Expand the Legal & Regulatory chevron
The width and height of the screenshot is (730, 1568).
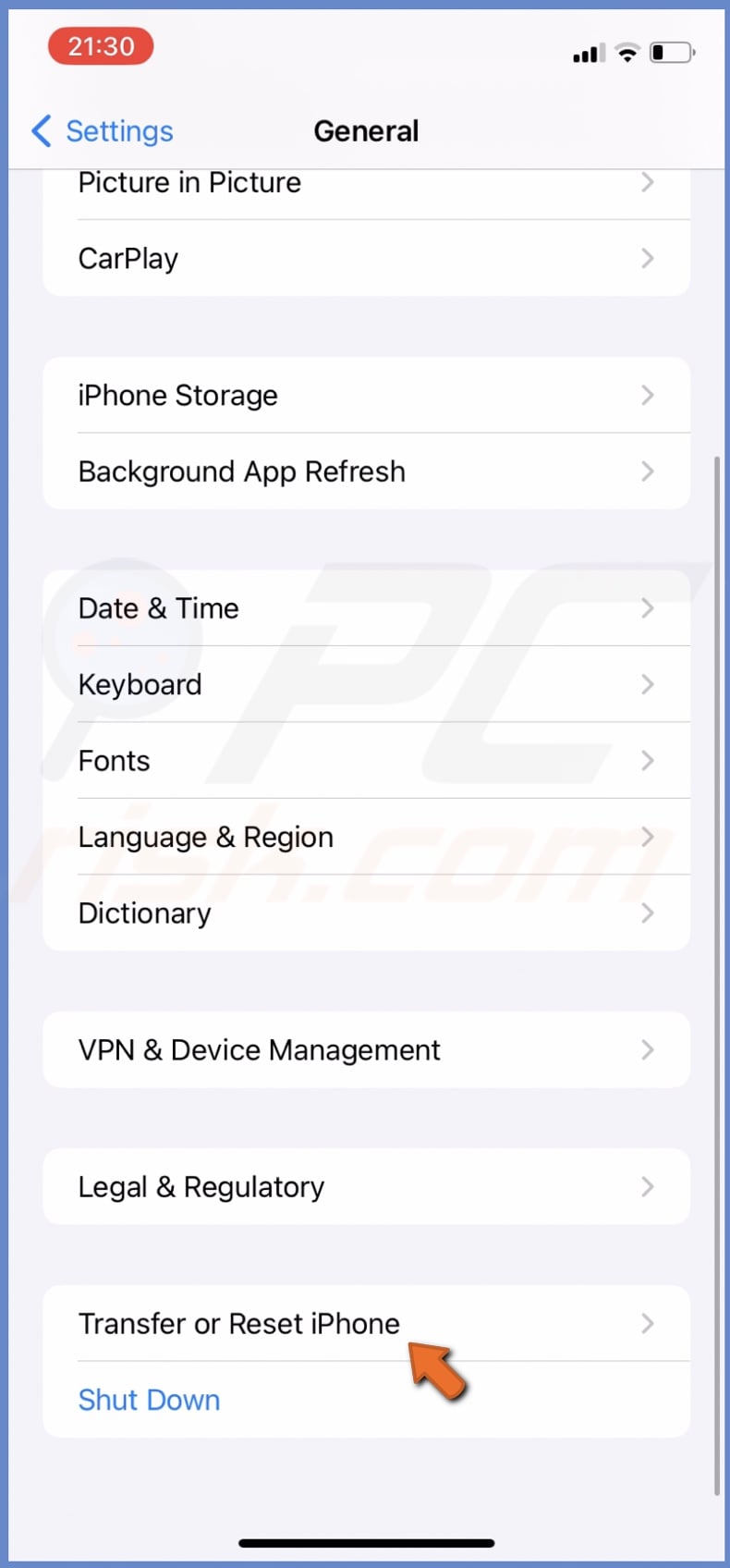(648, 1186)
